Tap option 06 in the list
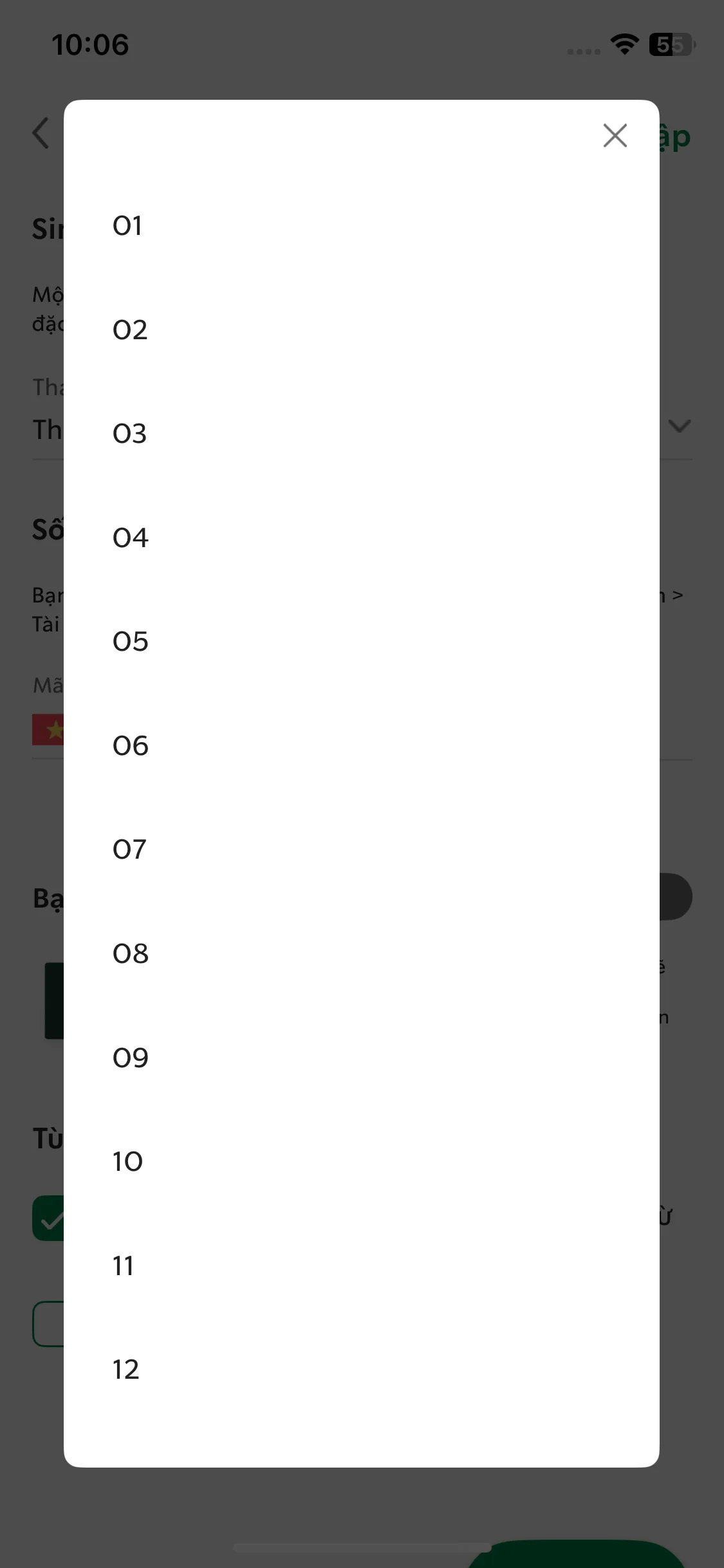The width and height of the screenshot is (724, 1568). point(130,746)
